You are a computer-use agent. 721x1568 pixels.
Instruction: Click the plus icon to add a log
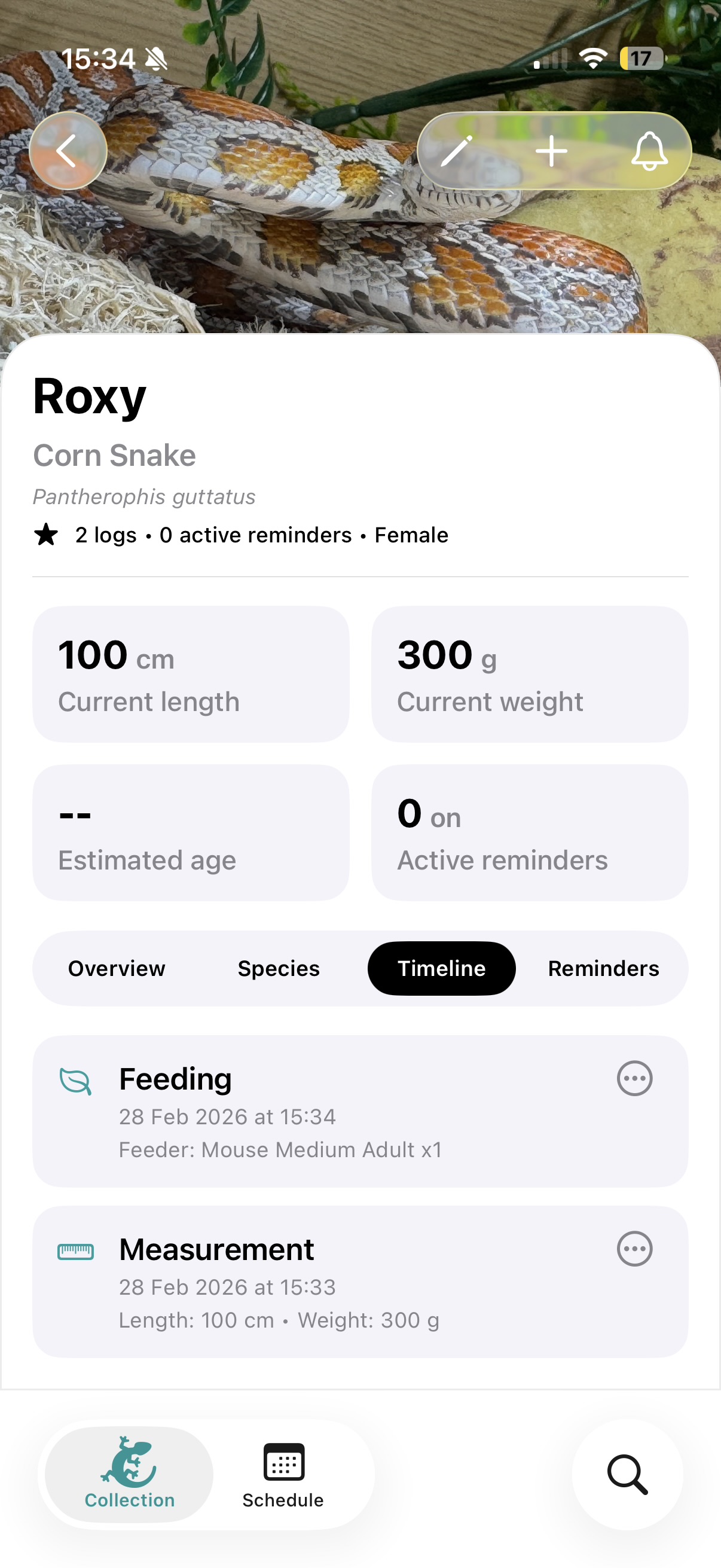coord(551,151)
